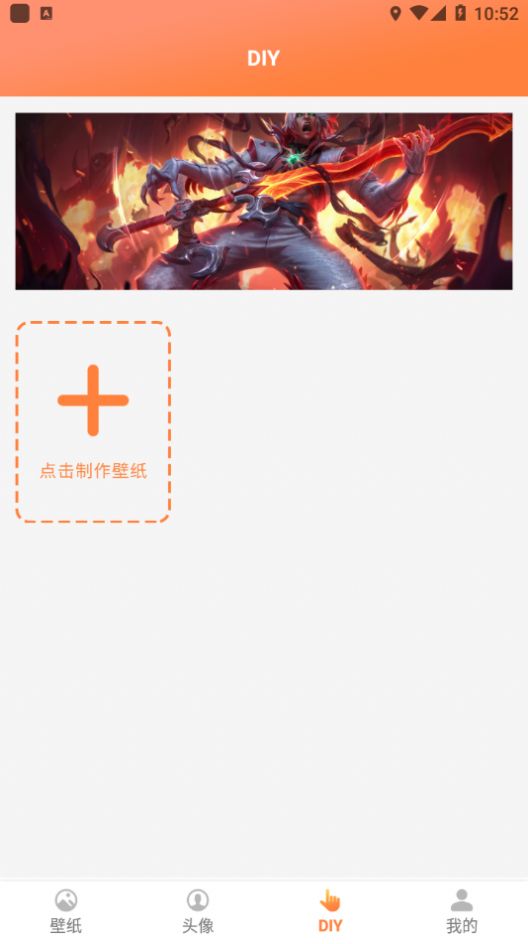Open the fiery warrior banner image
528x944 pixels.
264,201
